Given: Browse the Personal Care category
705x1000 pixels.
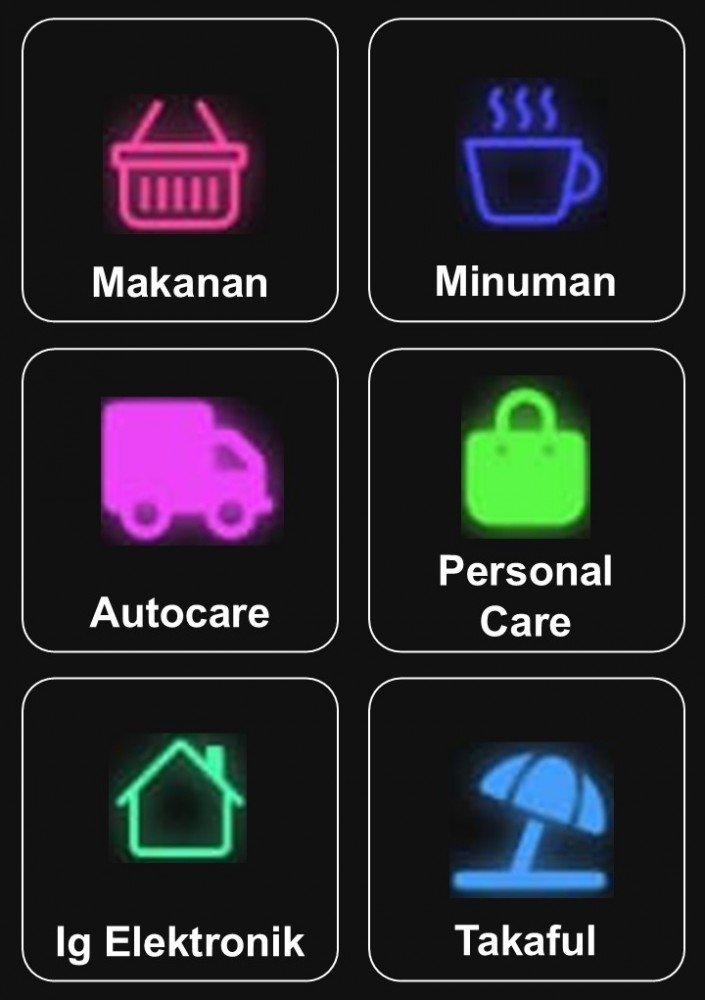Looking at the screenshot, I should click(527, 500).
